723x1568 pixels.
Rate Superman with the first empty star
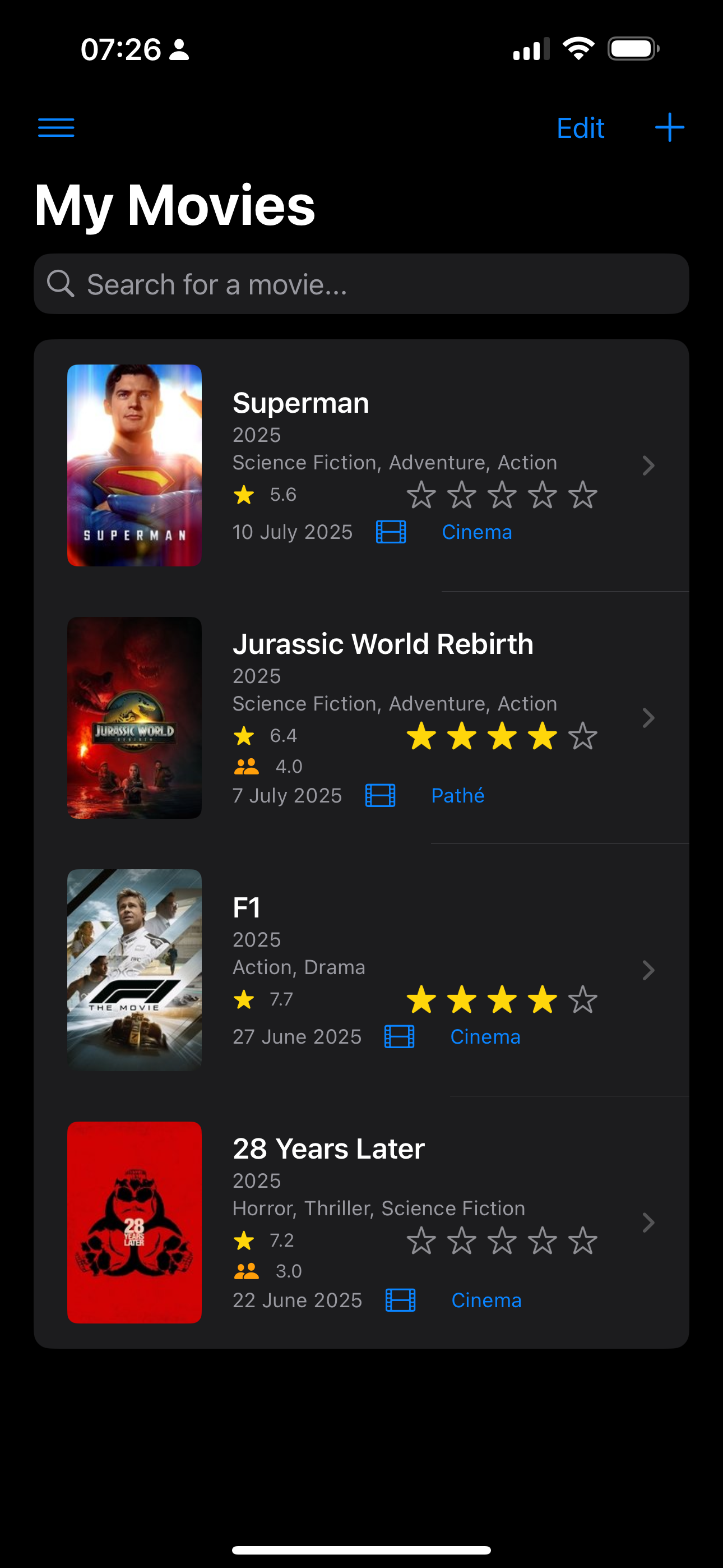point(421,495)
